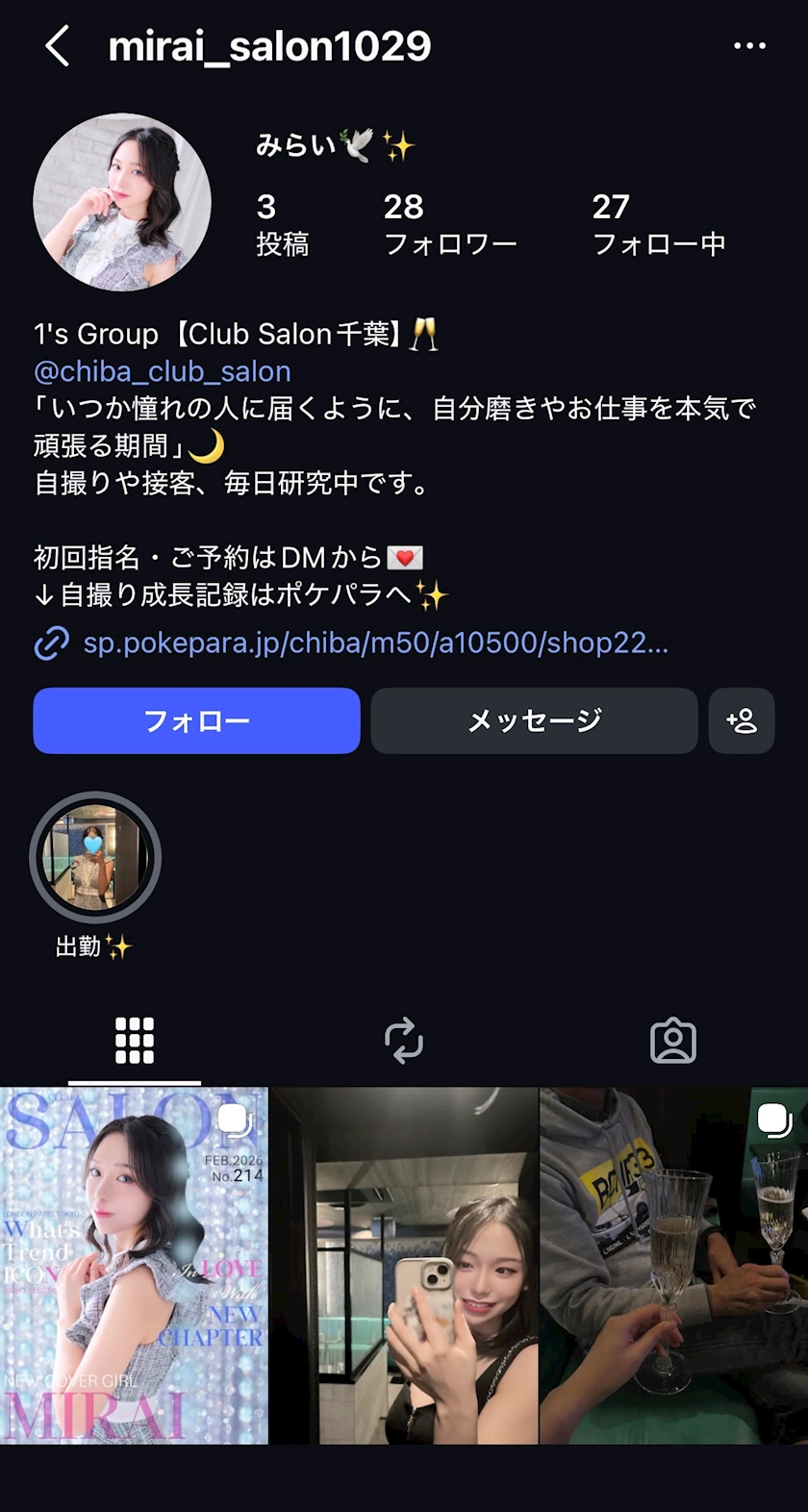The image size is (808, 1512).
Task: View the 27 フォロー中 list
Action: (x=658, y=224)
